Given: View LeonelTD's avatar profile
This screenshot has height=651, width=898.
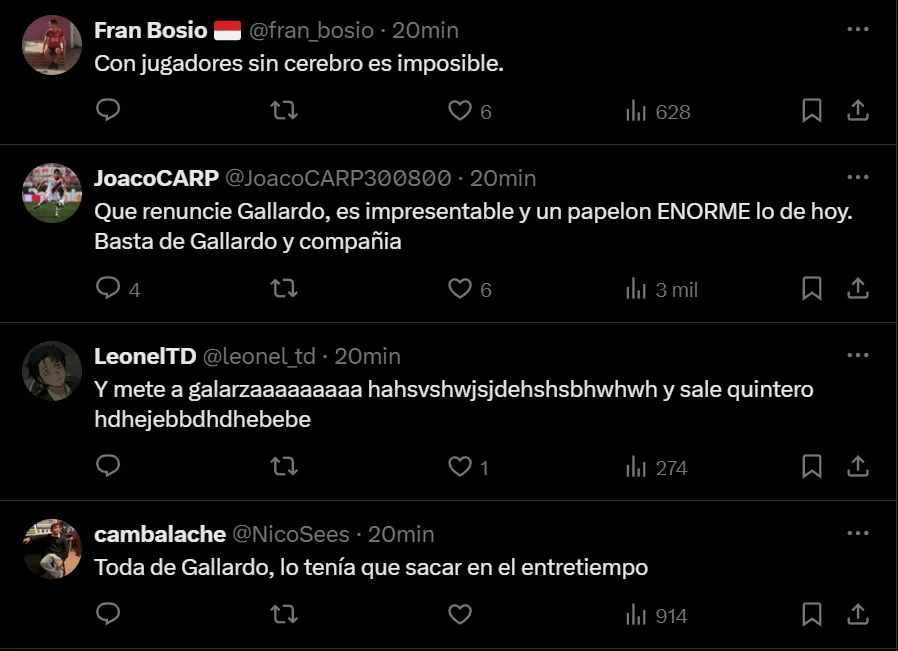Looking at the screenshot, I should click(x=52, y=371).
